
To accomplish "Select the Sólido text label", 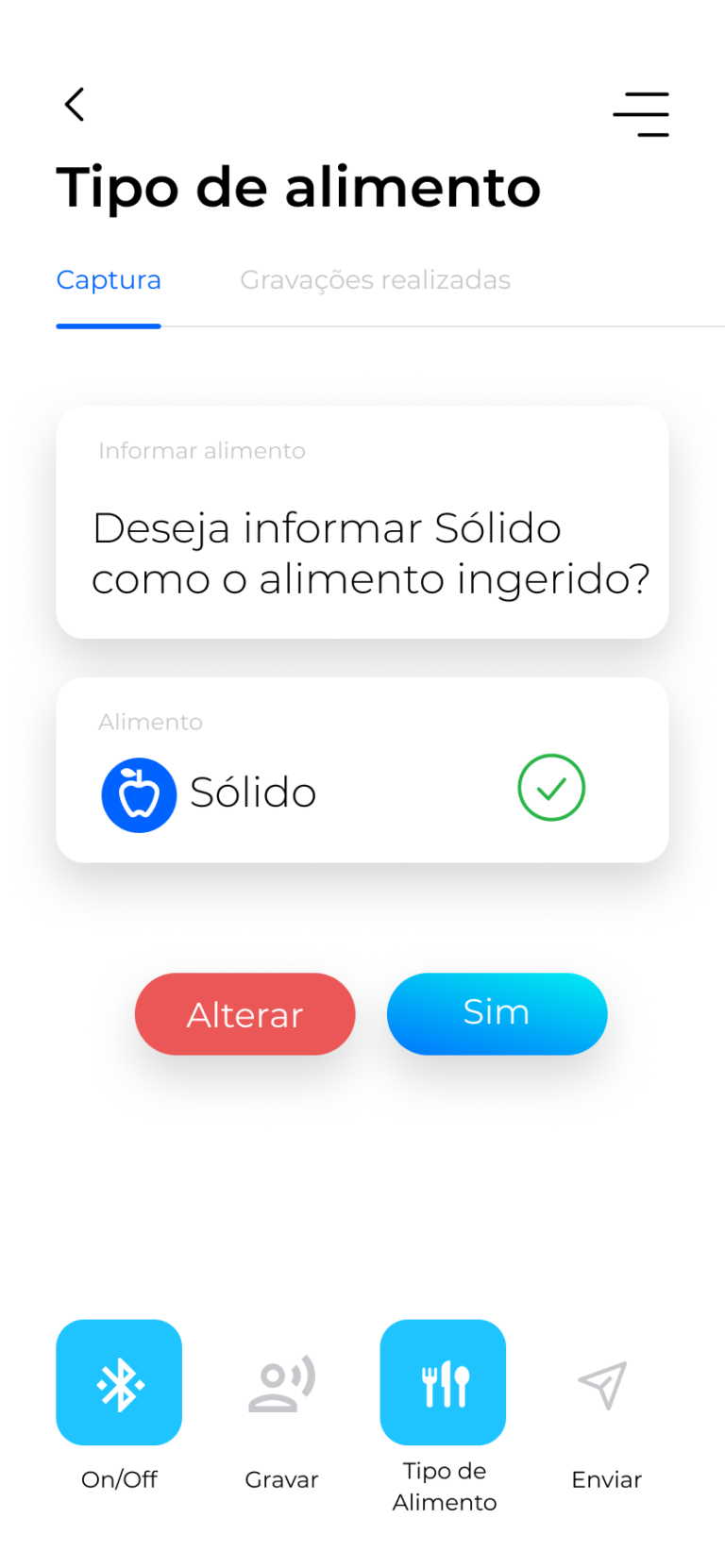I will tap(253, 793).
